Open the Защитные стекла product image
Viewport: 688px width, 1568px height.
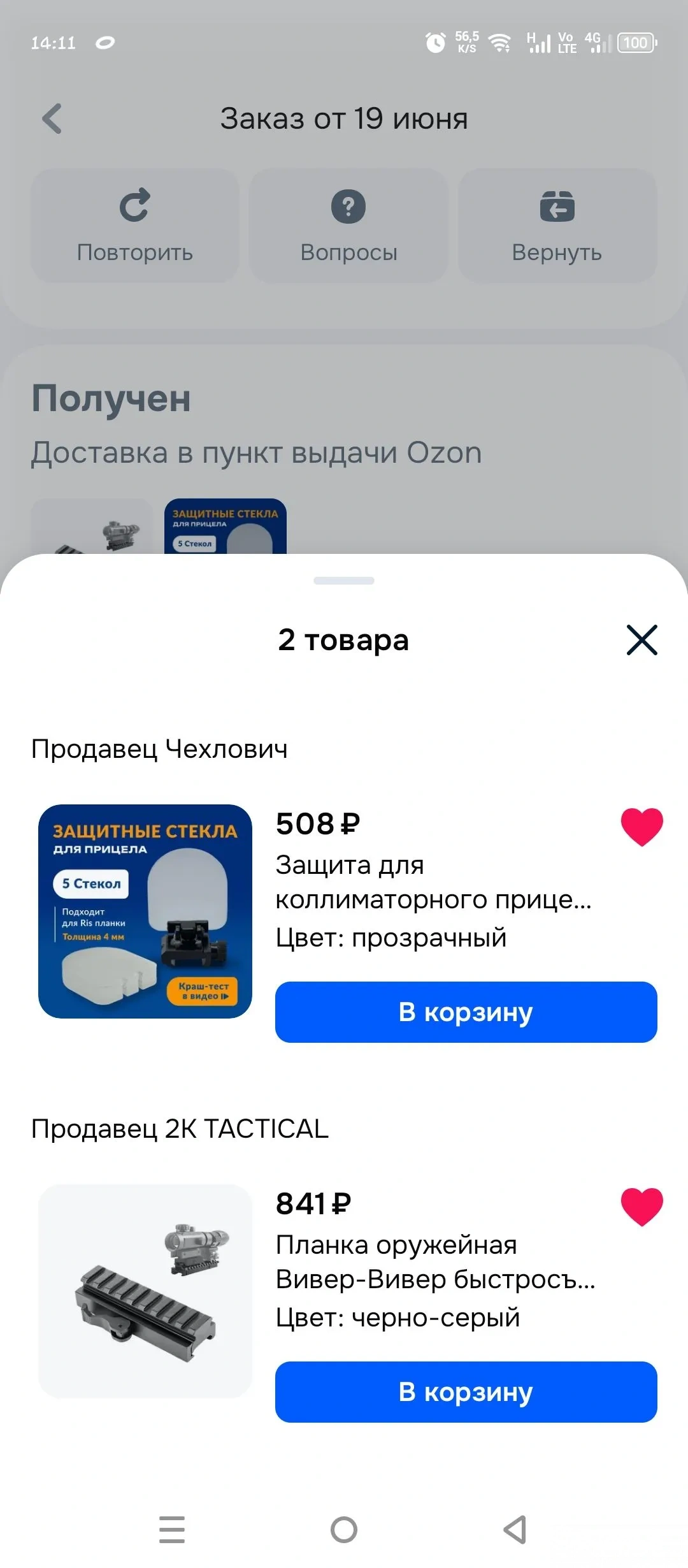[x=145, y=911]
